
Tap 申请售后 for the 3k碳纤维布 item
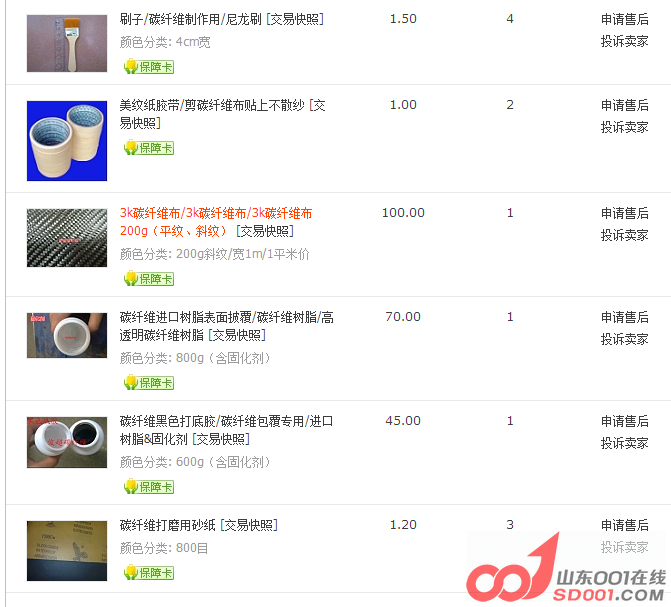(624, 213)
